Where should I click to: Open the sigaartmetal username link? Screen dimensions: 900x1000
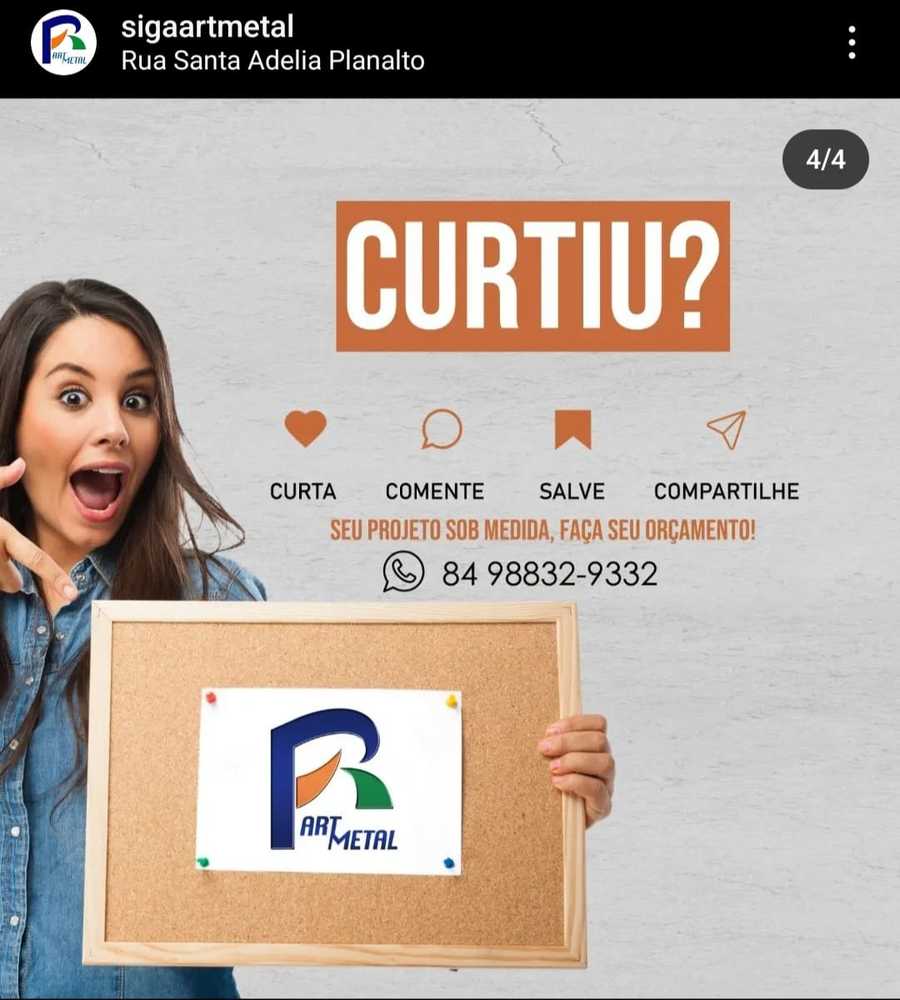pos(207,27)
